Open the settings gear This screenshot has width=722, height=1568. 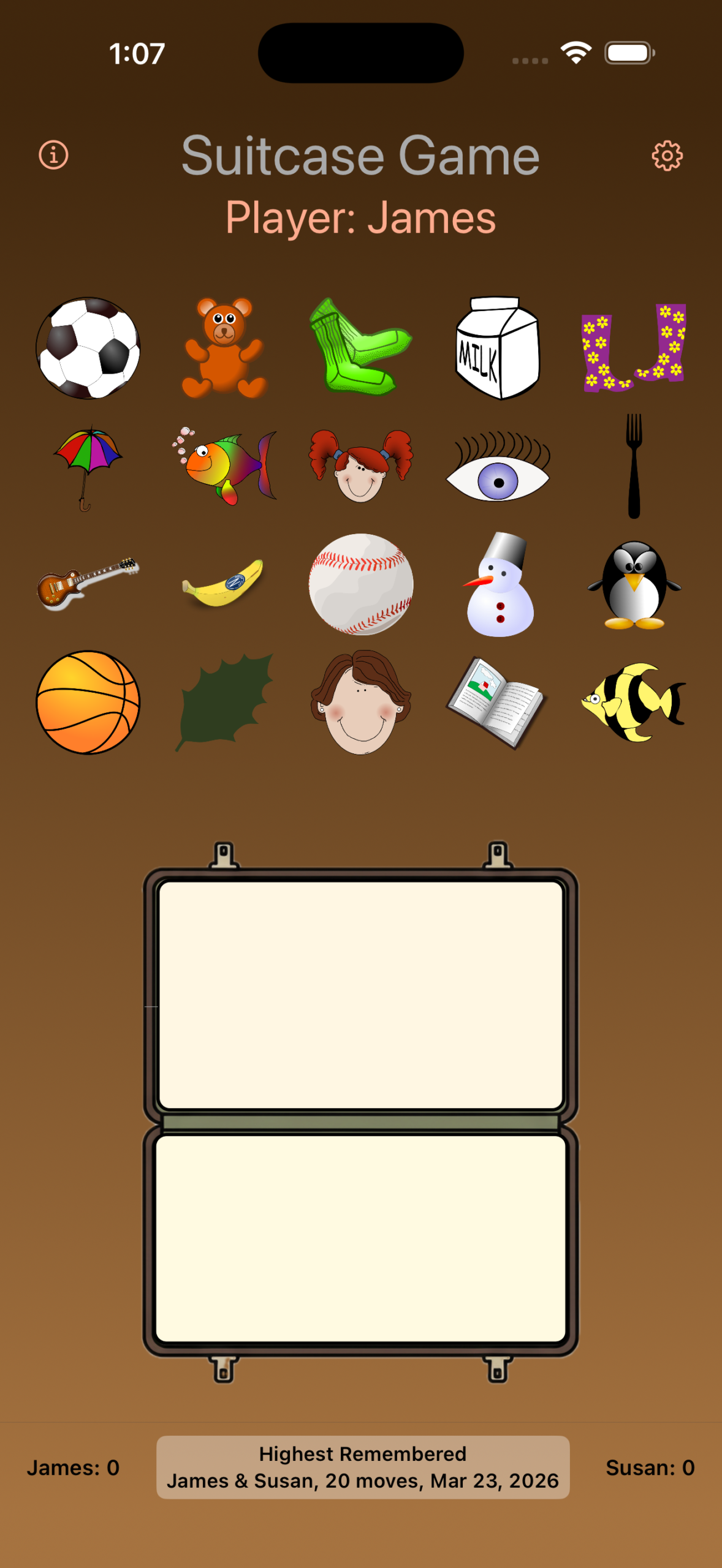[x=667, y=156]
